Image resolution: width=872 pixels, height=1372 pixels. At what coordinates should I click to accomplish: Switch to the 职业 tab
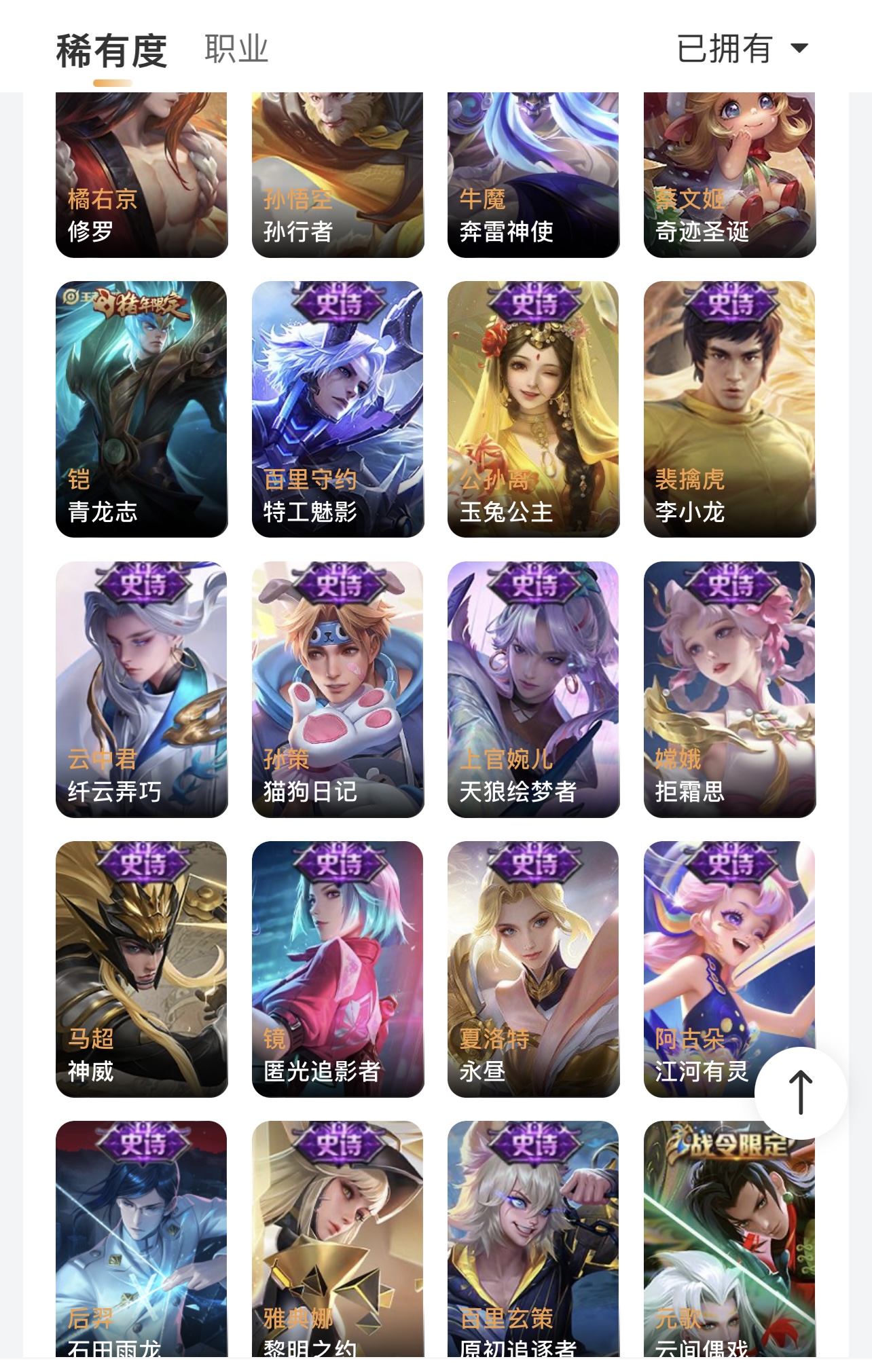coord(236,50)
